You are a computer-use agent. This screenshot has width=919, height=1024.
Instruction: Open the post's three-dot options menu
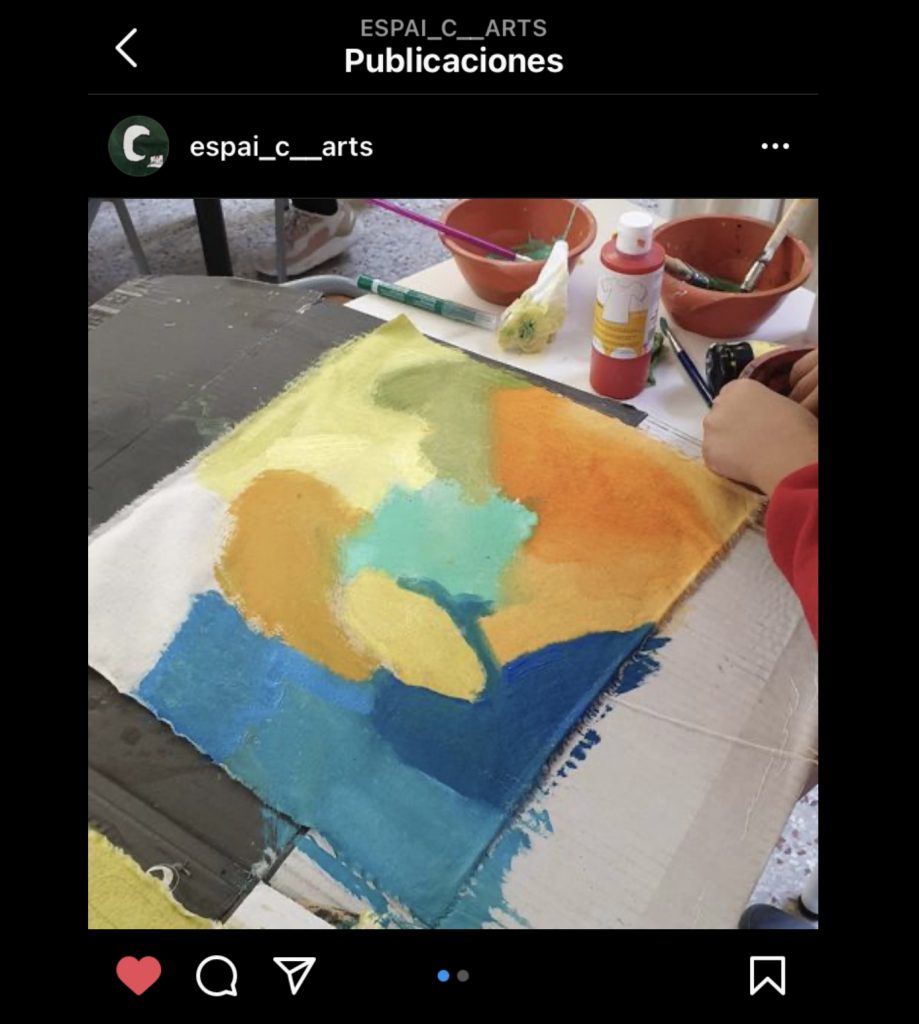point(775,146)
